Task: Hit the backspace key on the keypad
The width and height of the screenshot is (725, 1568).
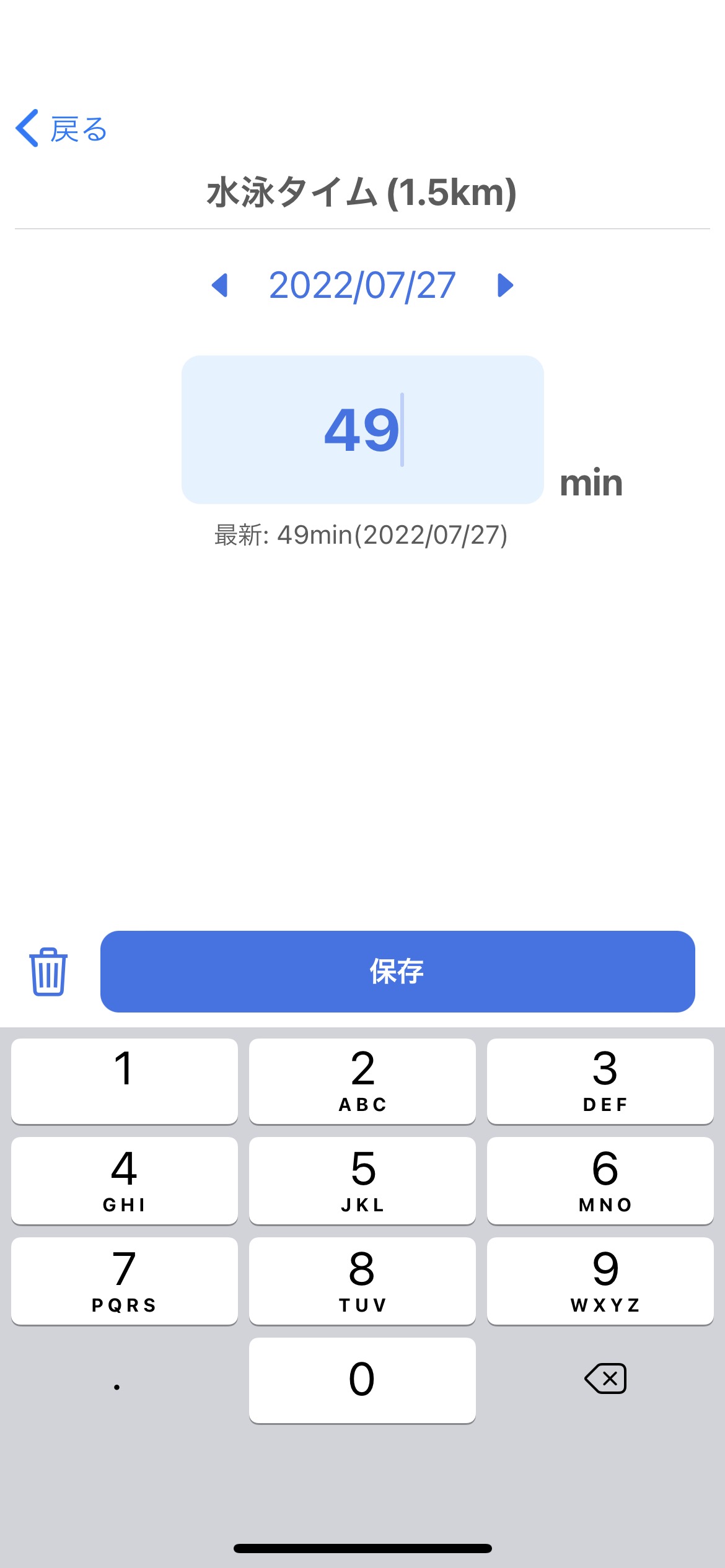Action: click(605, 1379)
